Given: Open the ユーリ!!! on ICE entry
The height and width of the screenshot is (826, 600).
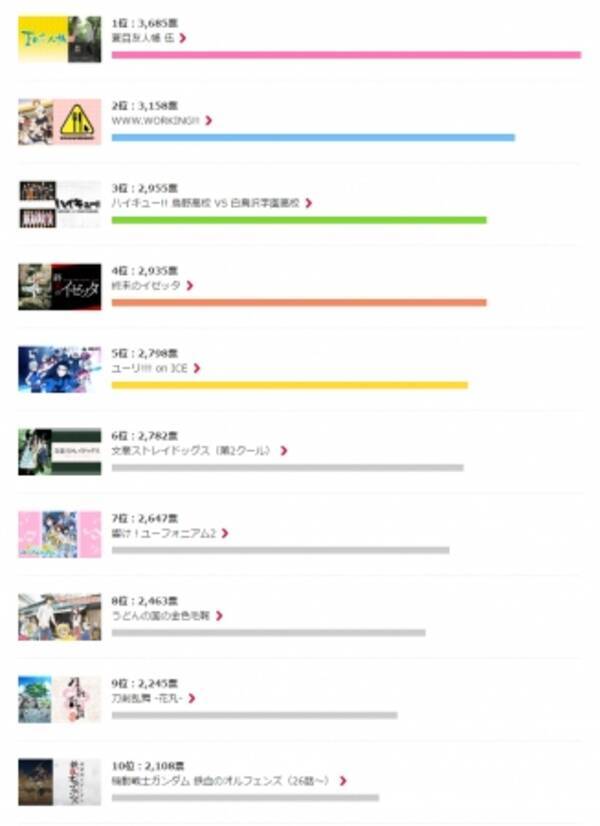Looking at the screenshot, I should (x=152, y=368).
